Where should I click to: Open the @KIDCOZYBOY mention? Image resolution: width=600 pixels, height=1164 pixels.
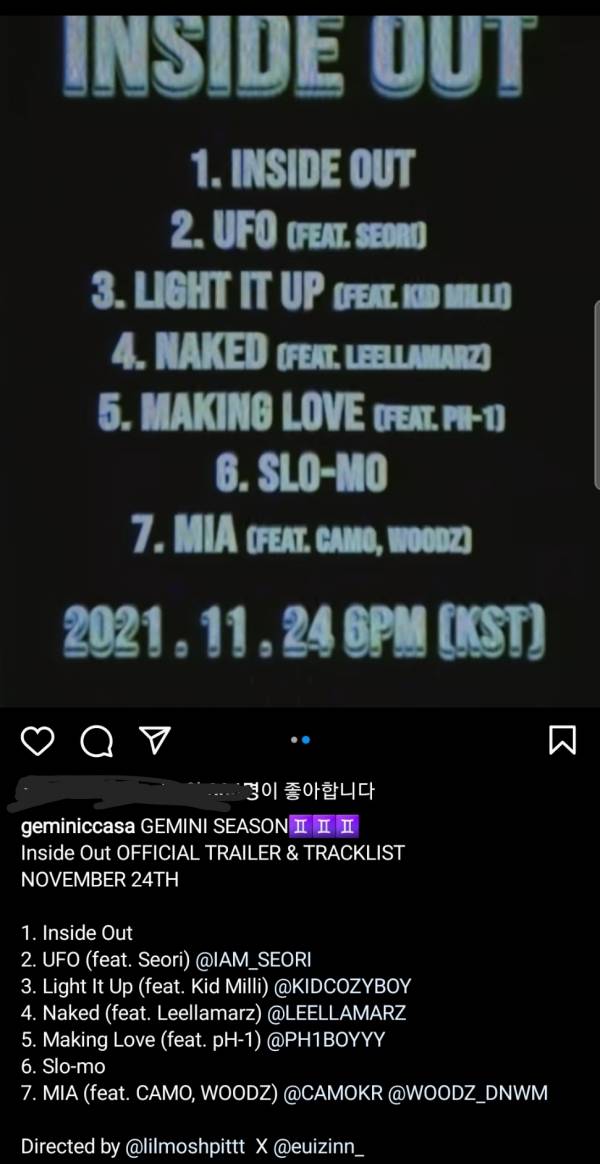pos(342,986)
